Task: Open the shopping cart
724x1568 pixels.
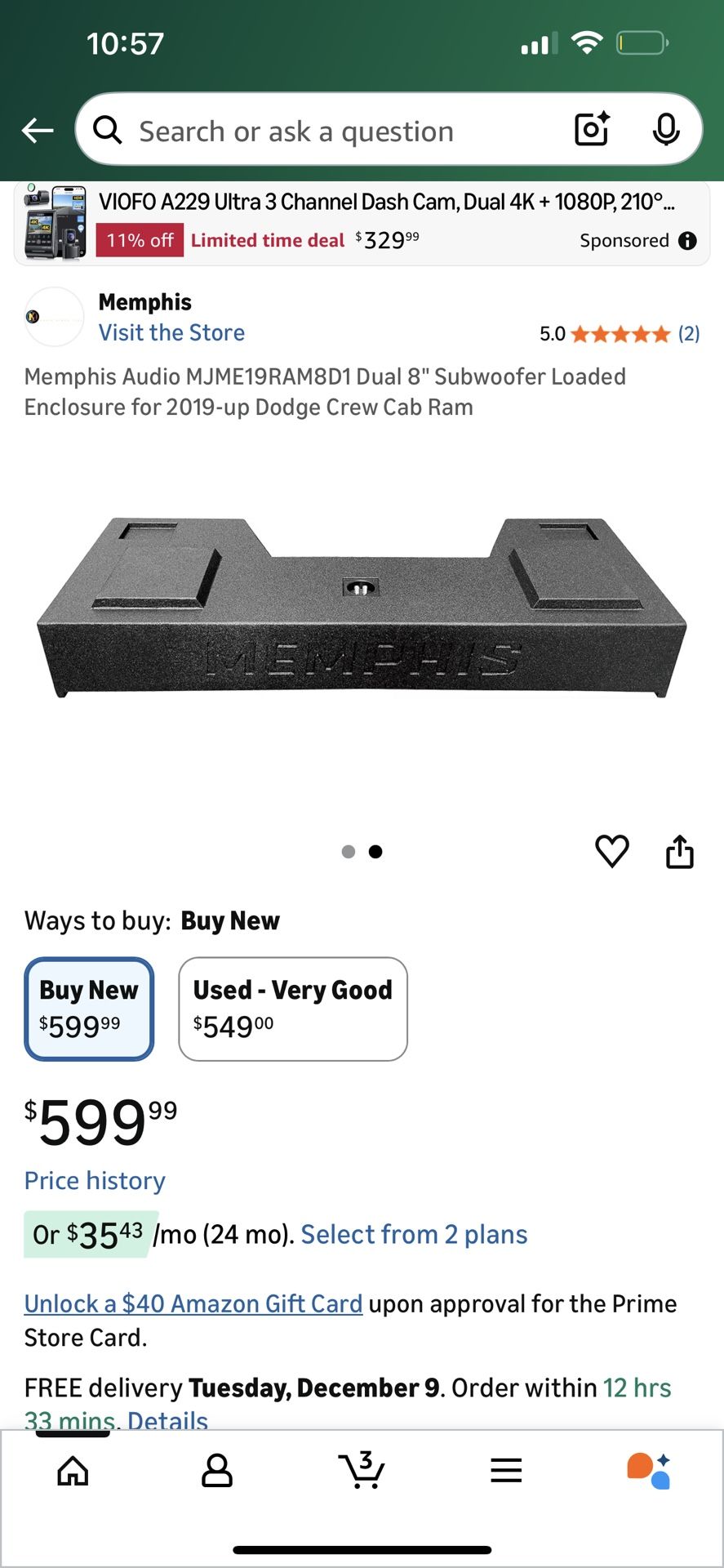Action: tap(362, 1472)
